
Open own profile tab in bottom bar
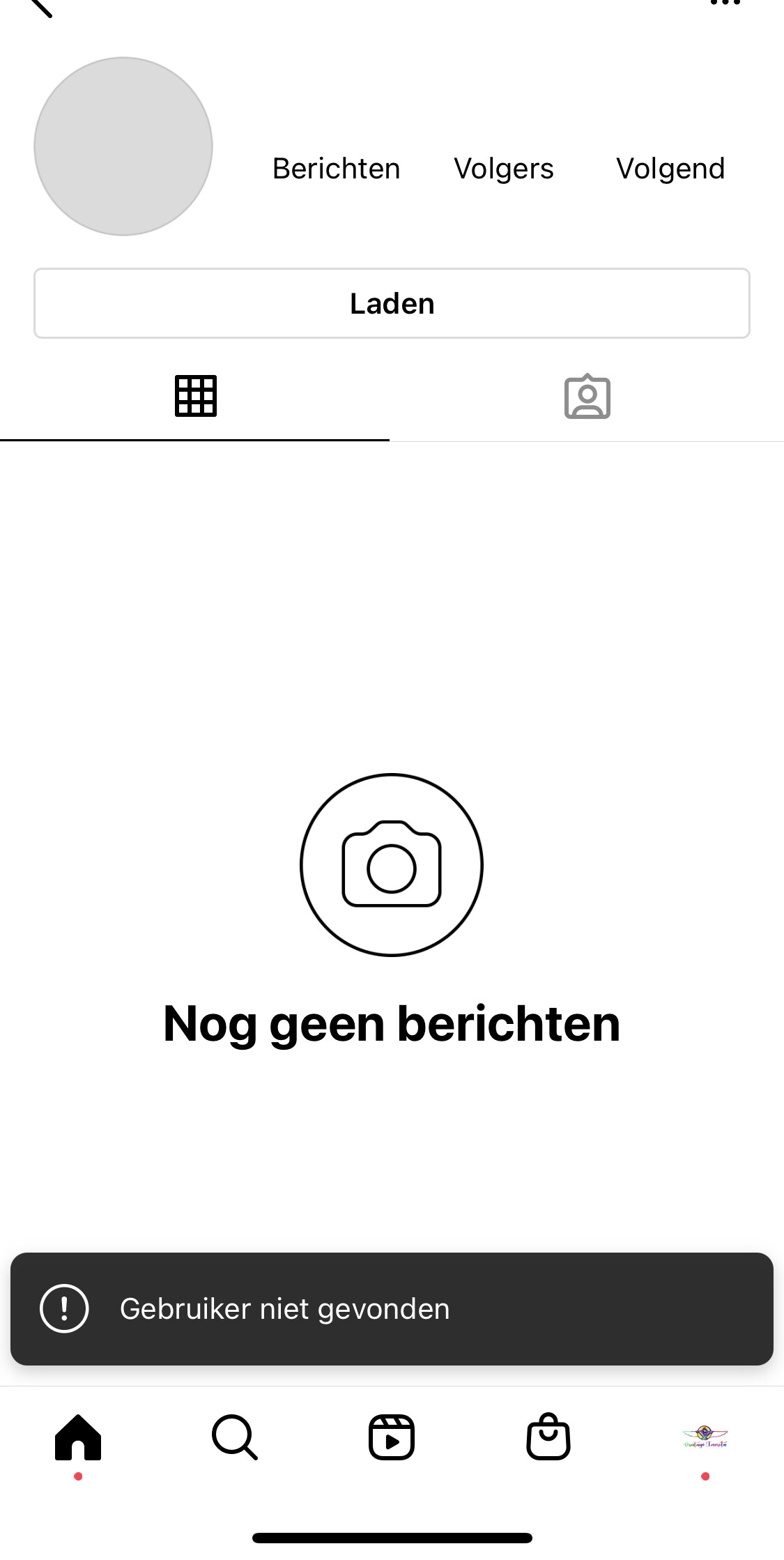point(705,1437)
